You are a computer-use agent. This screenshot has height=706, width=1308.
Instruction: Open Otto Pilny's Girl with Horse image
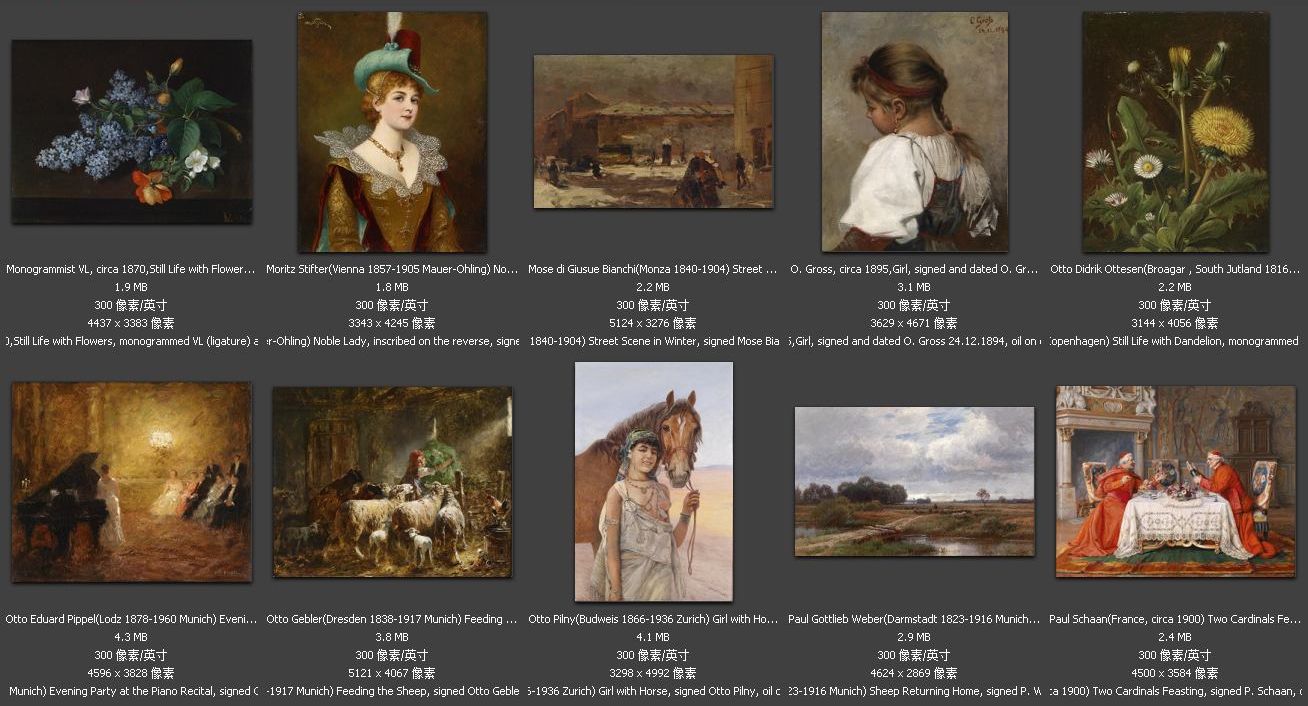653,481
